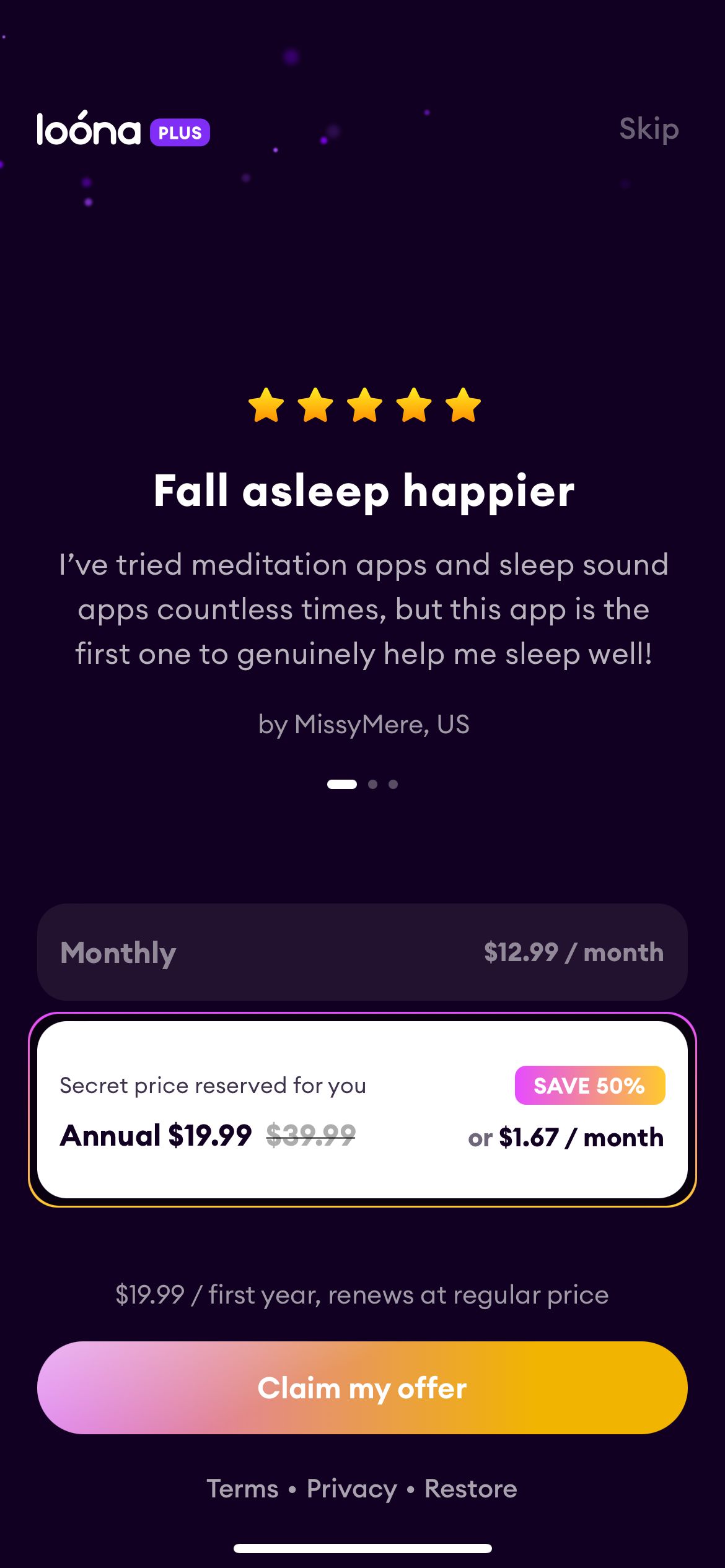The width and height of the screenshot is (725, 1568).
Task: Open the Terms link
Action: coord(242,1489)
